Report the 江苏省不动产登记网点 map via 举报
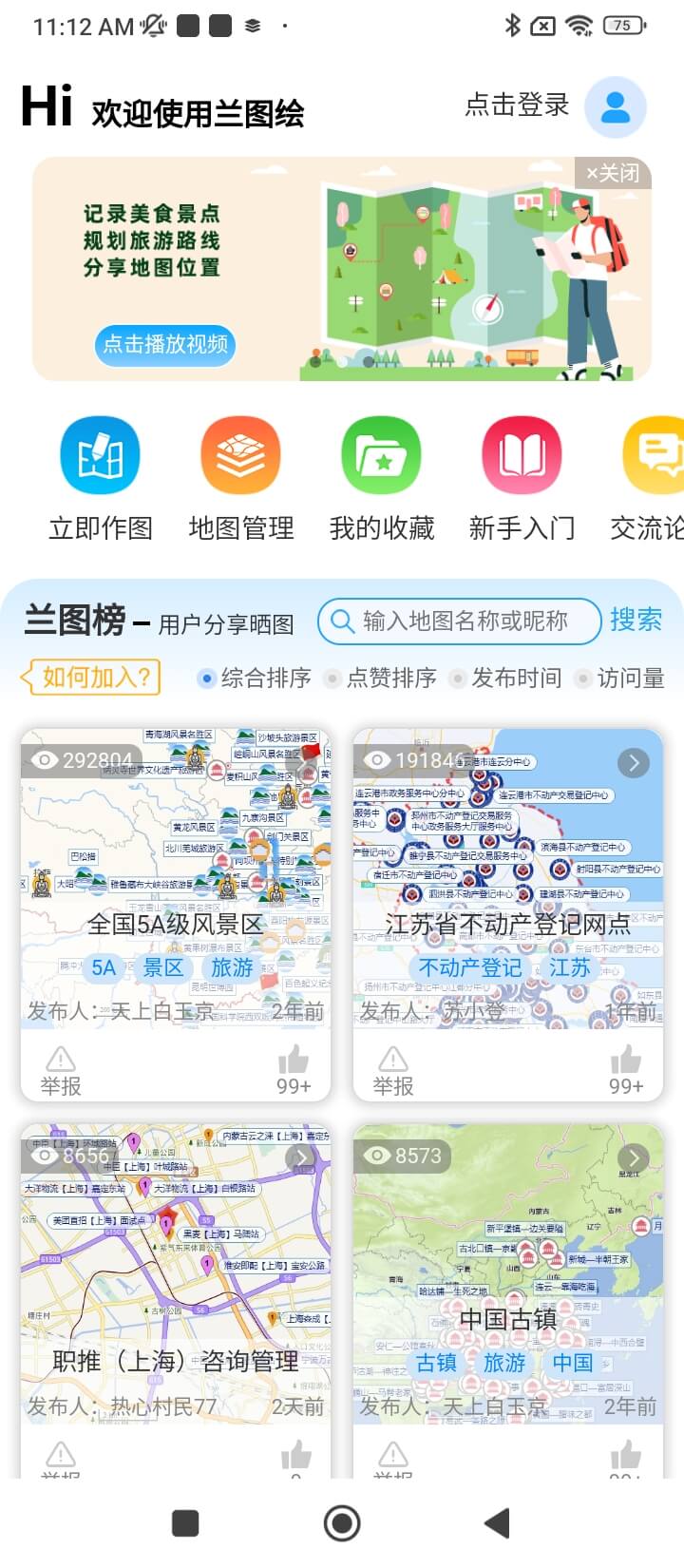Screen dimensions: 684x1568 point(393,1071)
